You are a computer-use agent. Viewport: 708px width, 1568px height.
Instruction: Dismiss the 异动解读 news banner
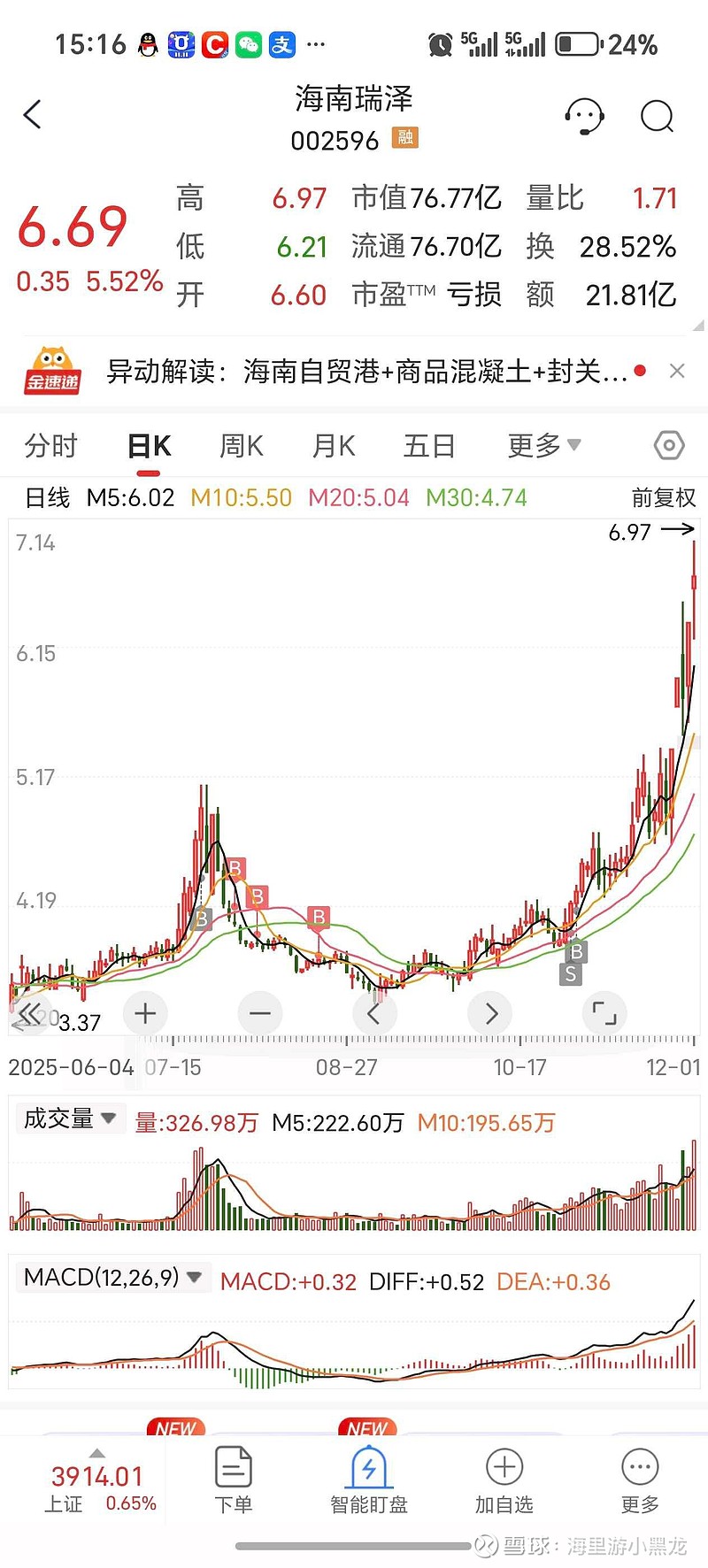677,371
